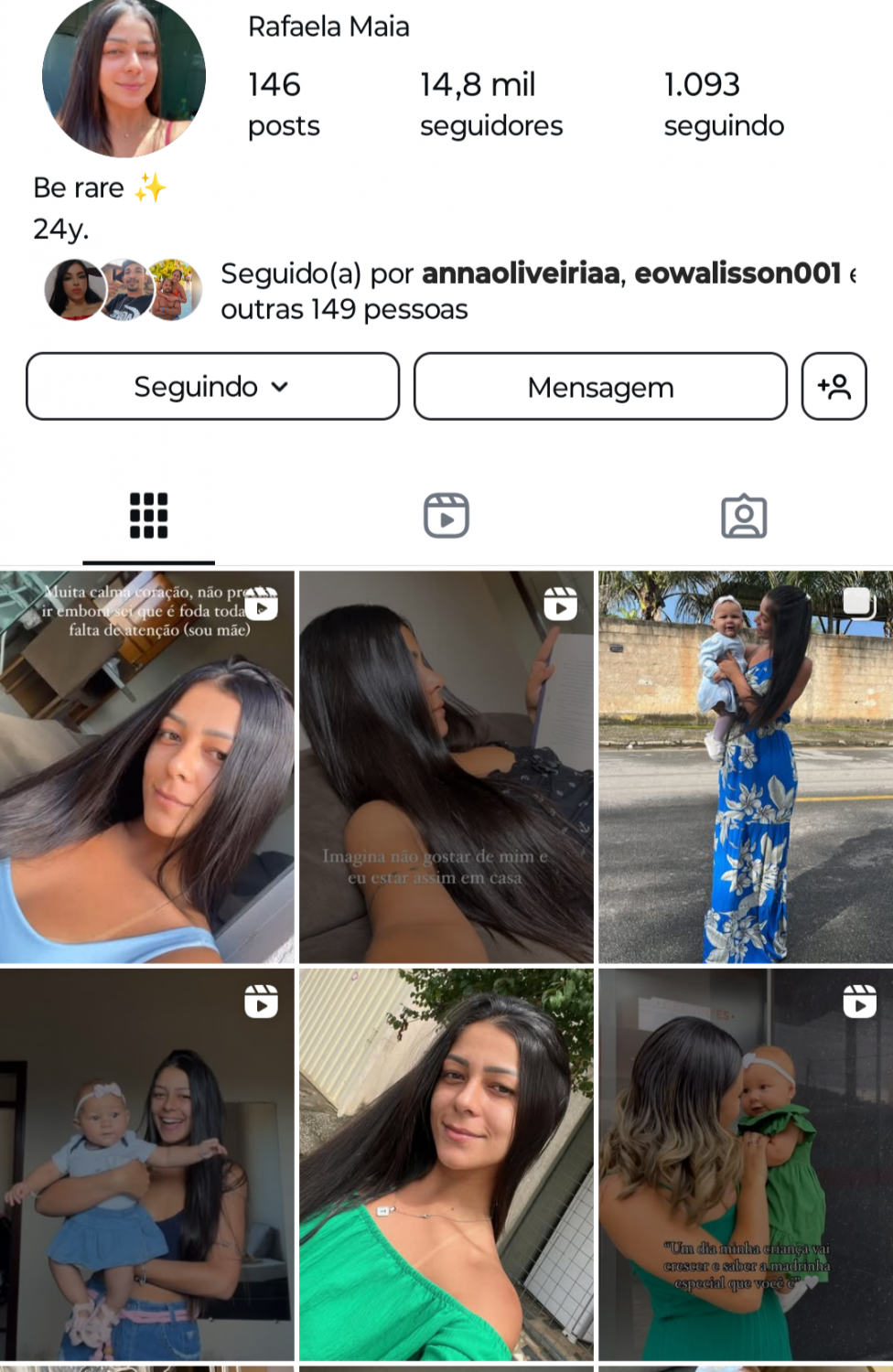This screenshot has height=1372, width=893.
Task: Open the reel captioned 'Muita calma coração'
Action: (x=147, y=766)
